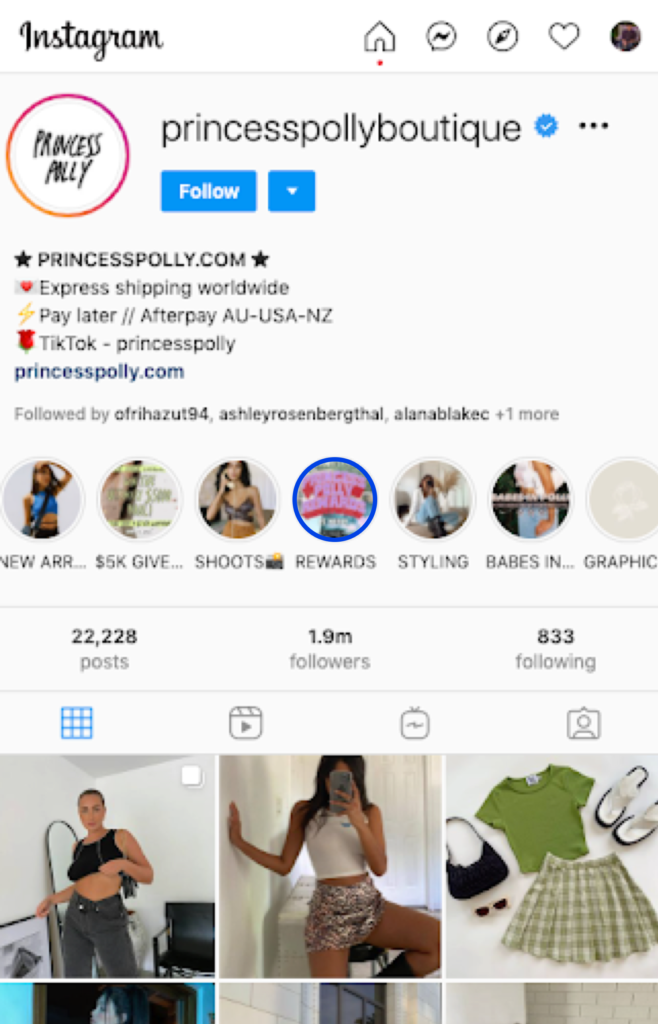
Task: Show the 1.9m followers list
Action: (x=329, y=649)
